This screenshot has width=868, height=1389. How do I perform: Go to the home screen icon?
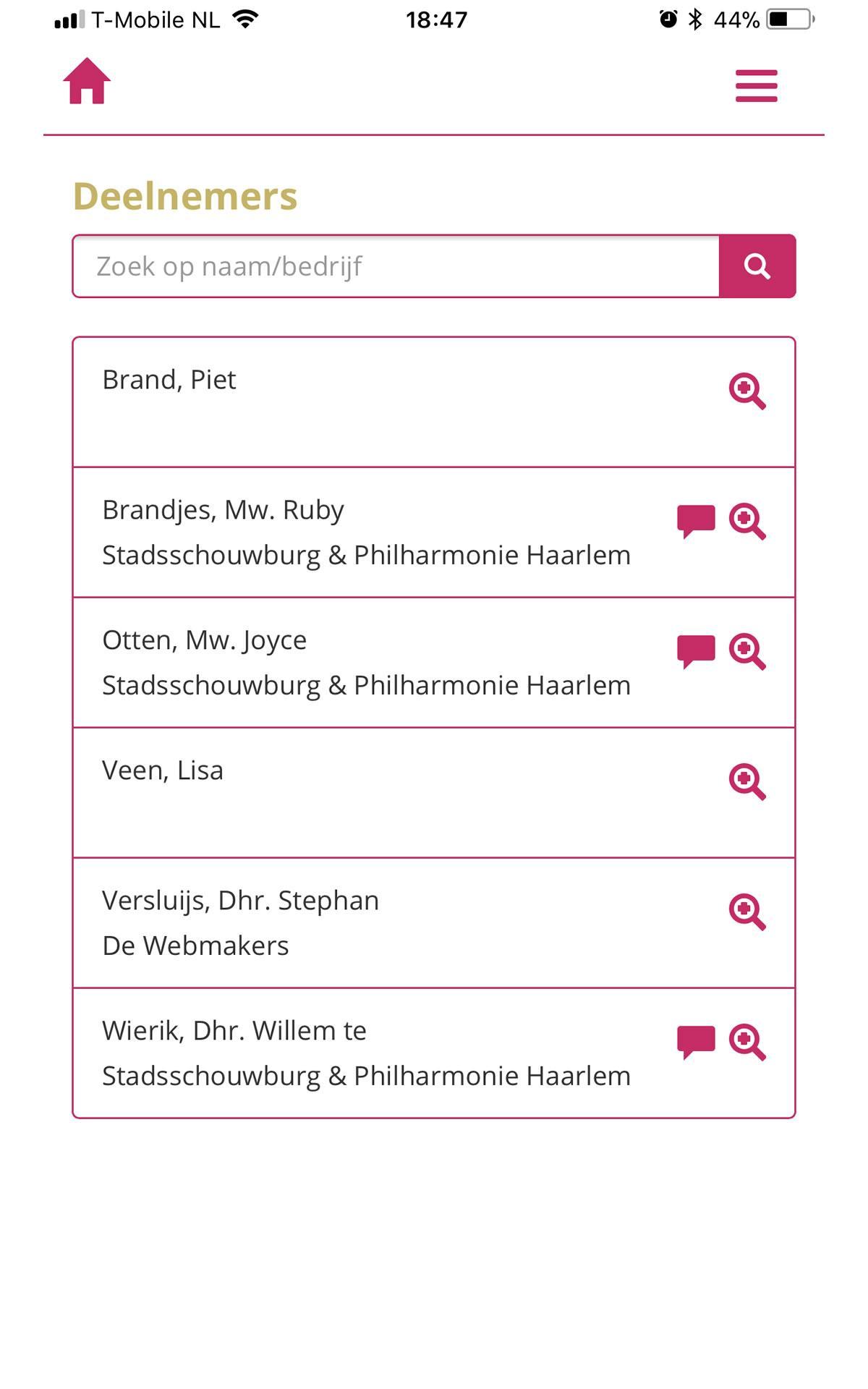coord(87,81)
